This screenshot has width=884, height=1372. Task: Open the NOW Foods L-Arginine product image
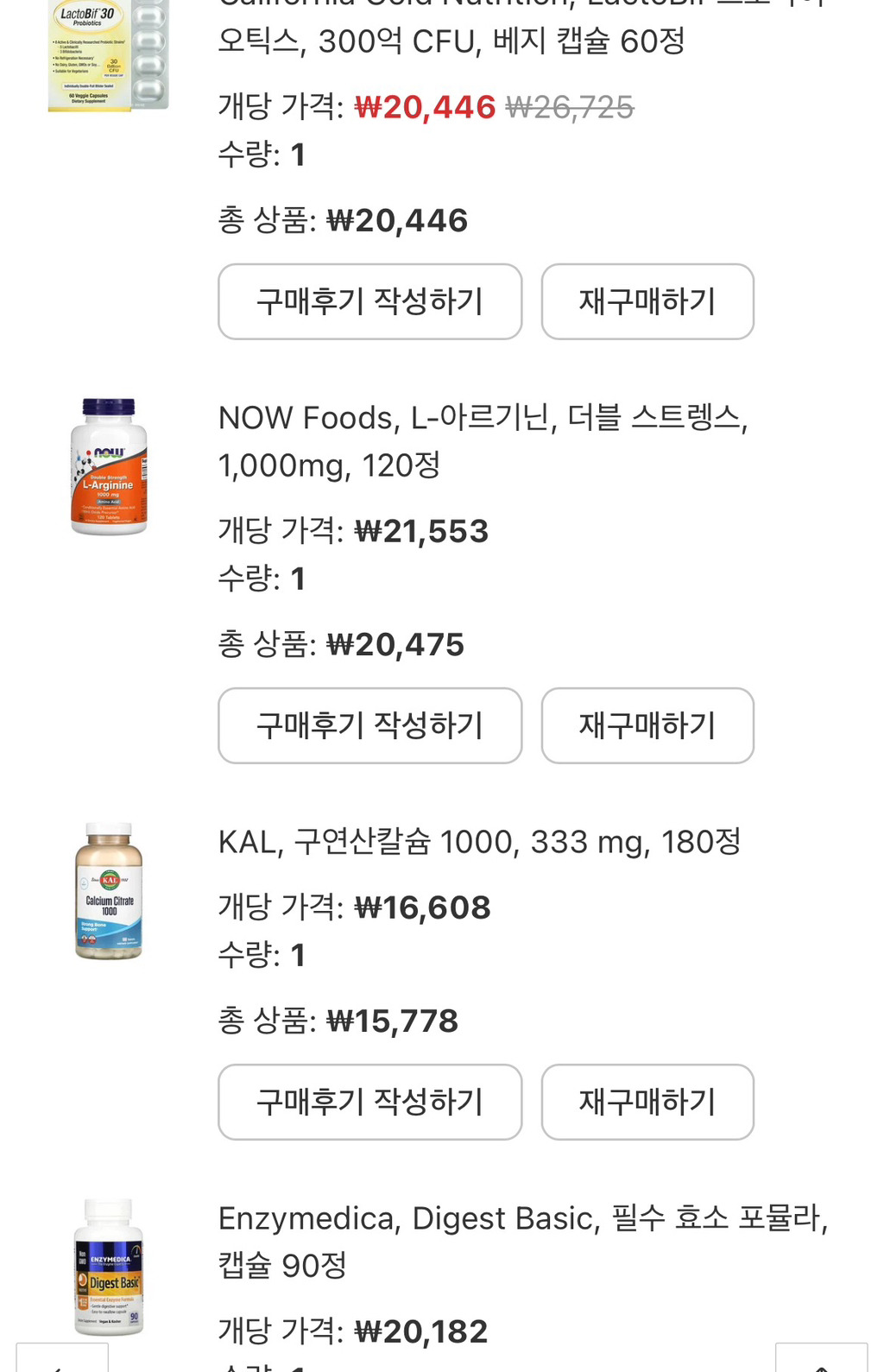[x=109, y=466]
